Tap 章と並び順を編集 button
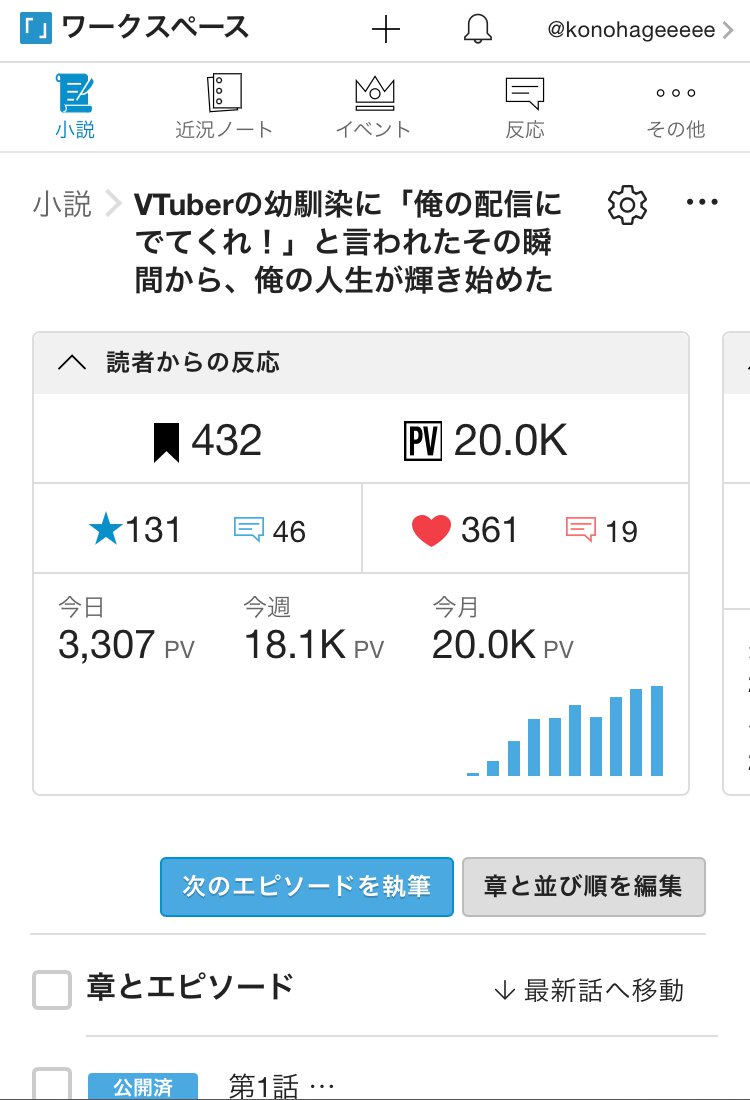 583,886
